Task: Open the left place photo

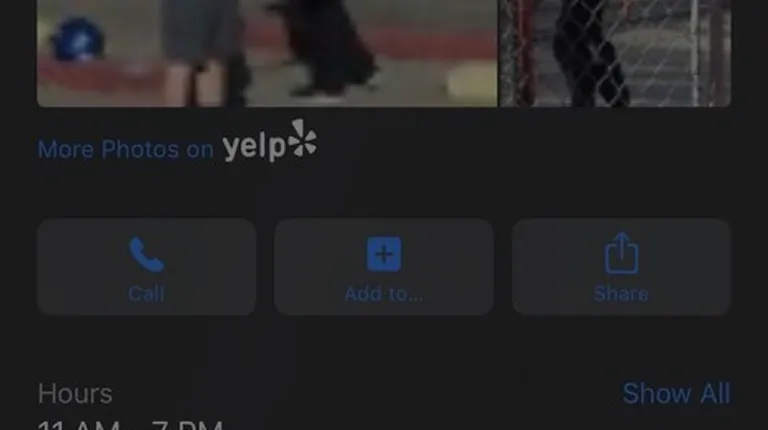Action: (x=267, y=50)
